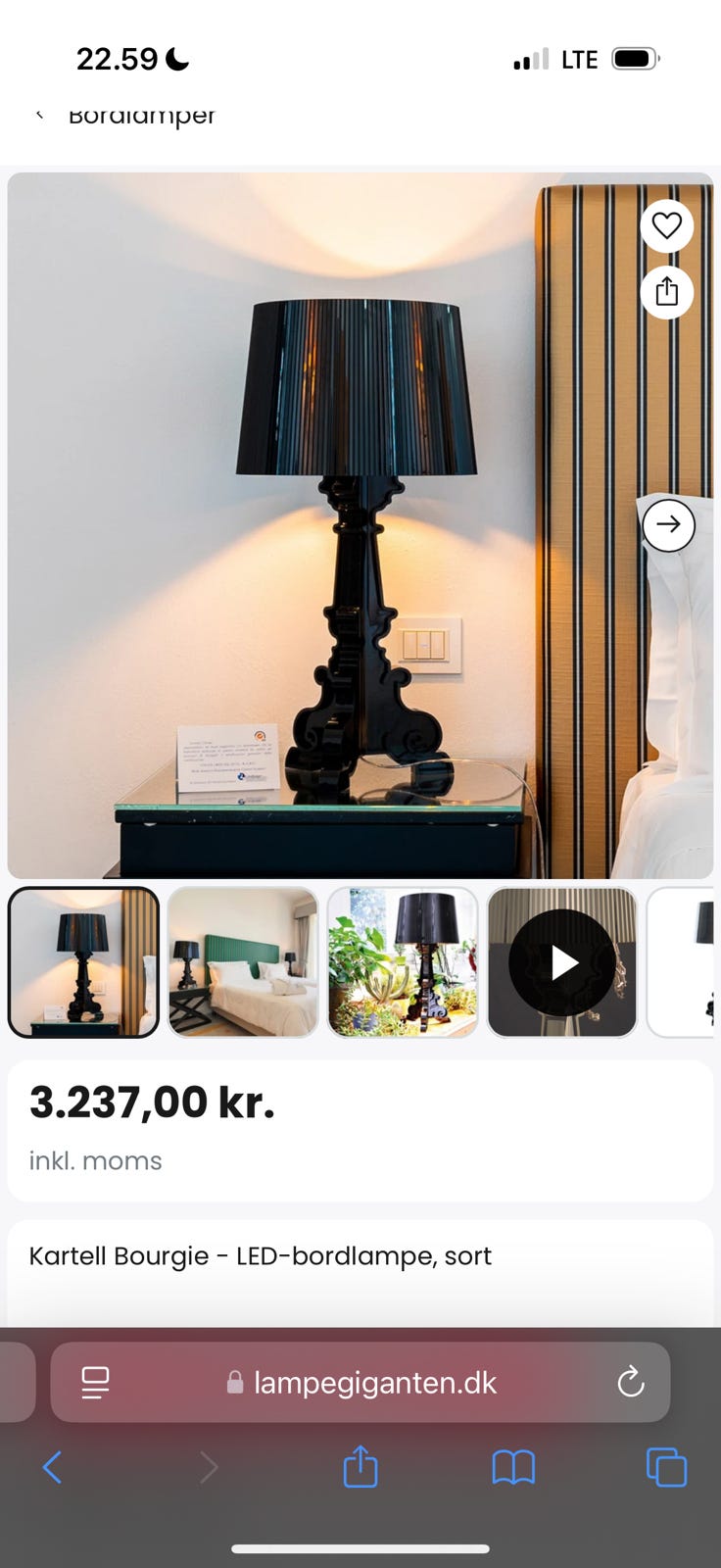This screenshot has height=1568, width=721.
Task: Tap Safari's back navigation chevron
Action: pos(52,1467)
